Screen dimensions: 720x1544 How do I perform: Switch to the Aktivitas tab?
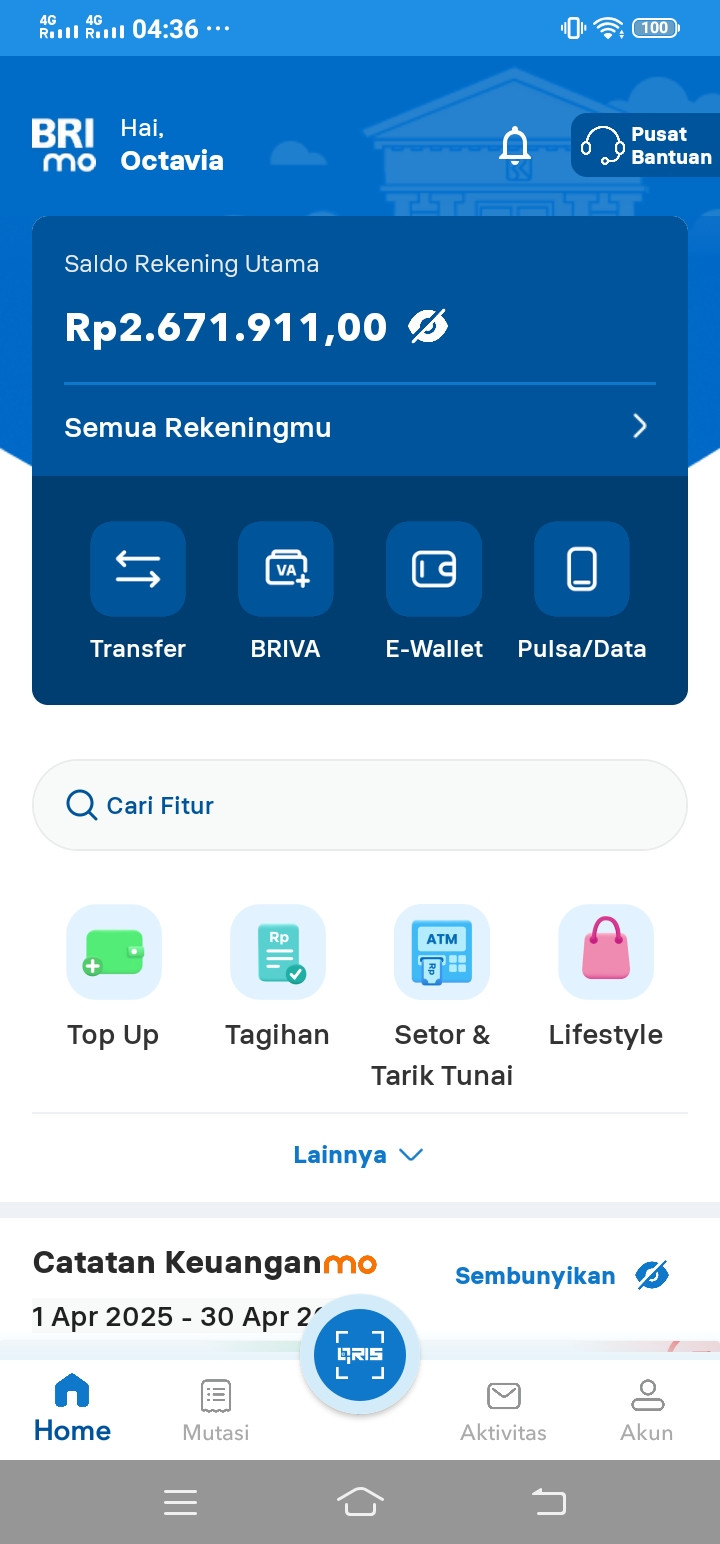coord(503,1410)
